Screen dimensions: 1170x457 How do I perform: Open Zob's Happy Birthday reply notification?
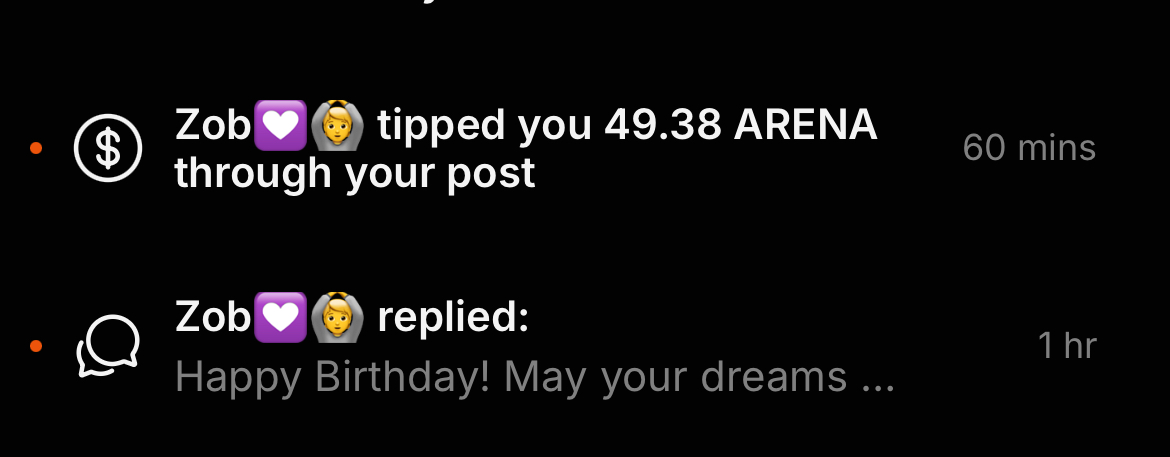coord(534,347)
